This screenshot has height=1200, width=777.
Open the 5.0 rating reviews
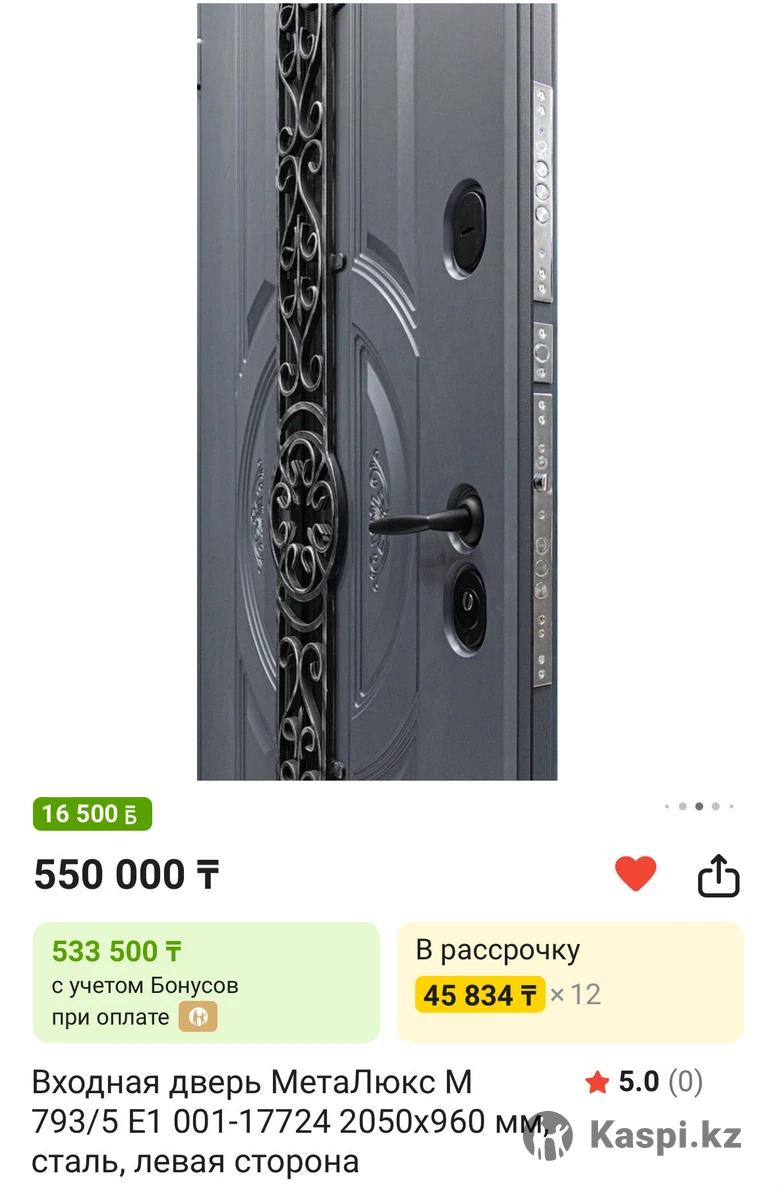645,1081
